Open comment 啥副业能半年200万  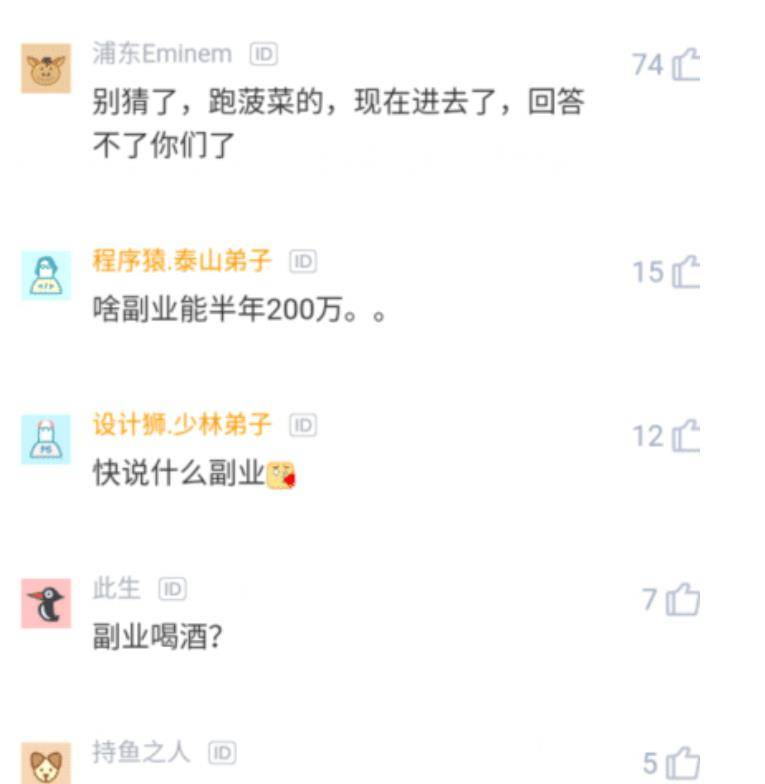click(238, 310)
